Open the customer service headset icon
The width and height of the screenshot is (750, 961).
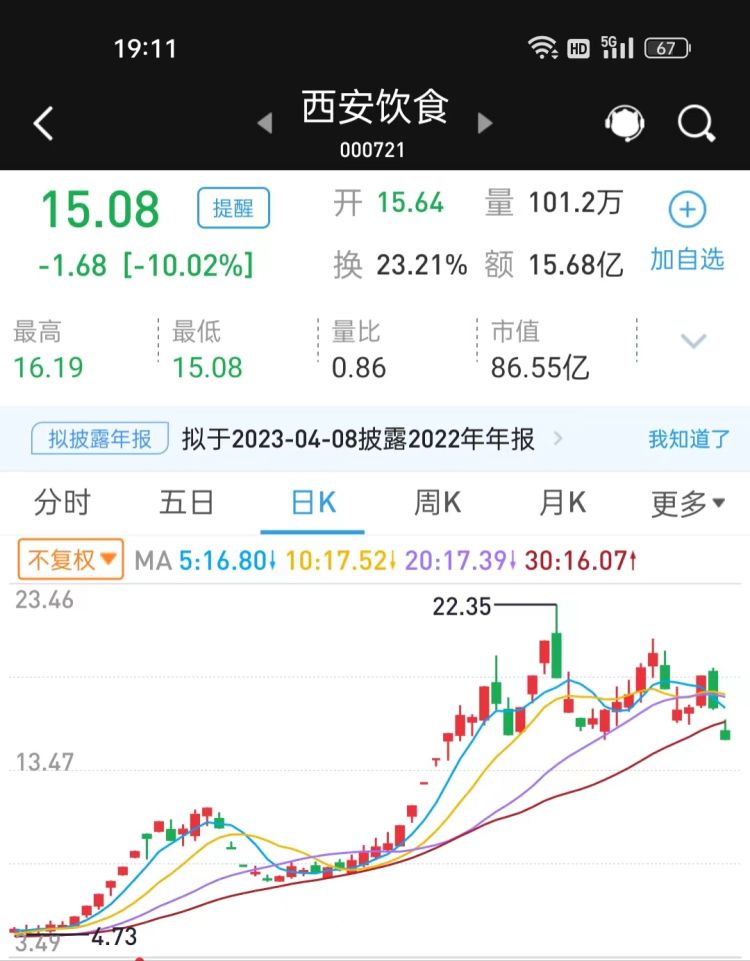[624, 124]
